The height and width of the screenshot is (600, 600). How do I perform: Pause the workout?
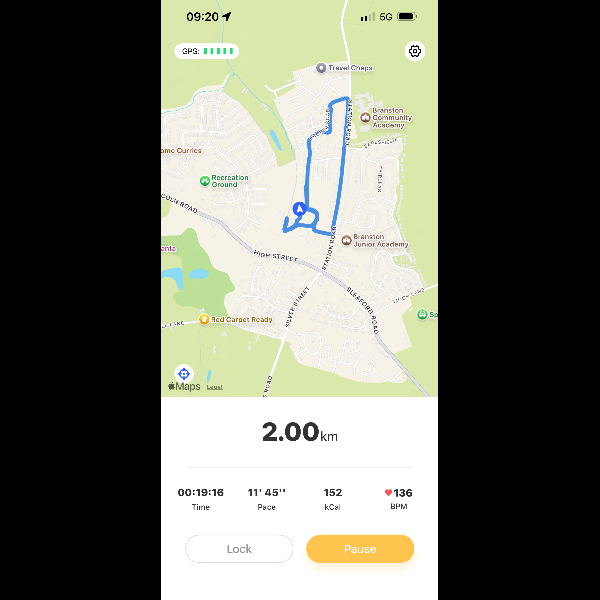(360, 549)
